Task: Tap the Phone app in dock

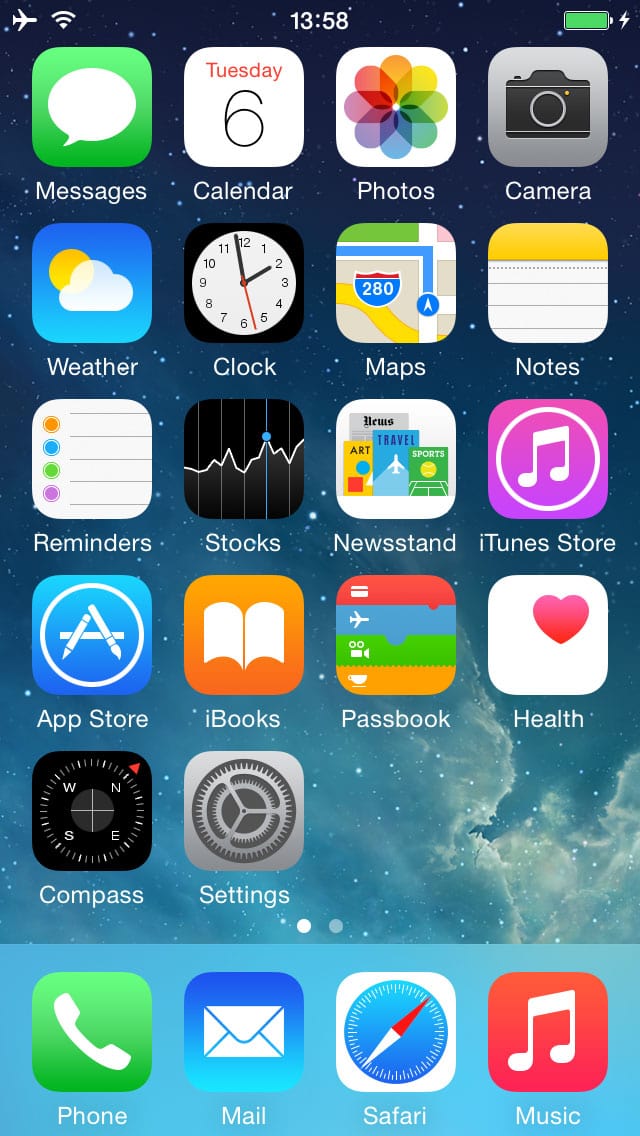Action: (x=92, y=1032)
